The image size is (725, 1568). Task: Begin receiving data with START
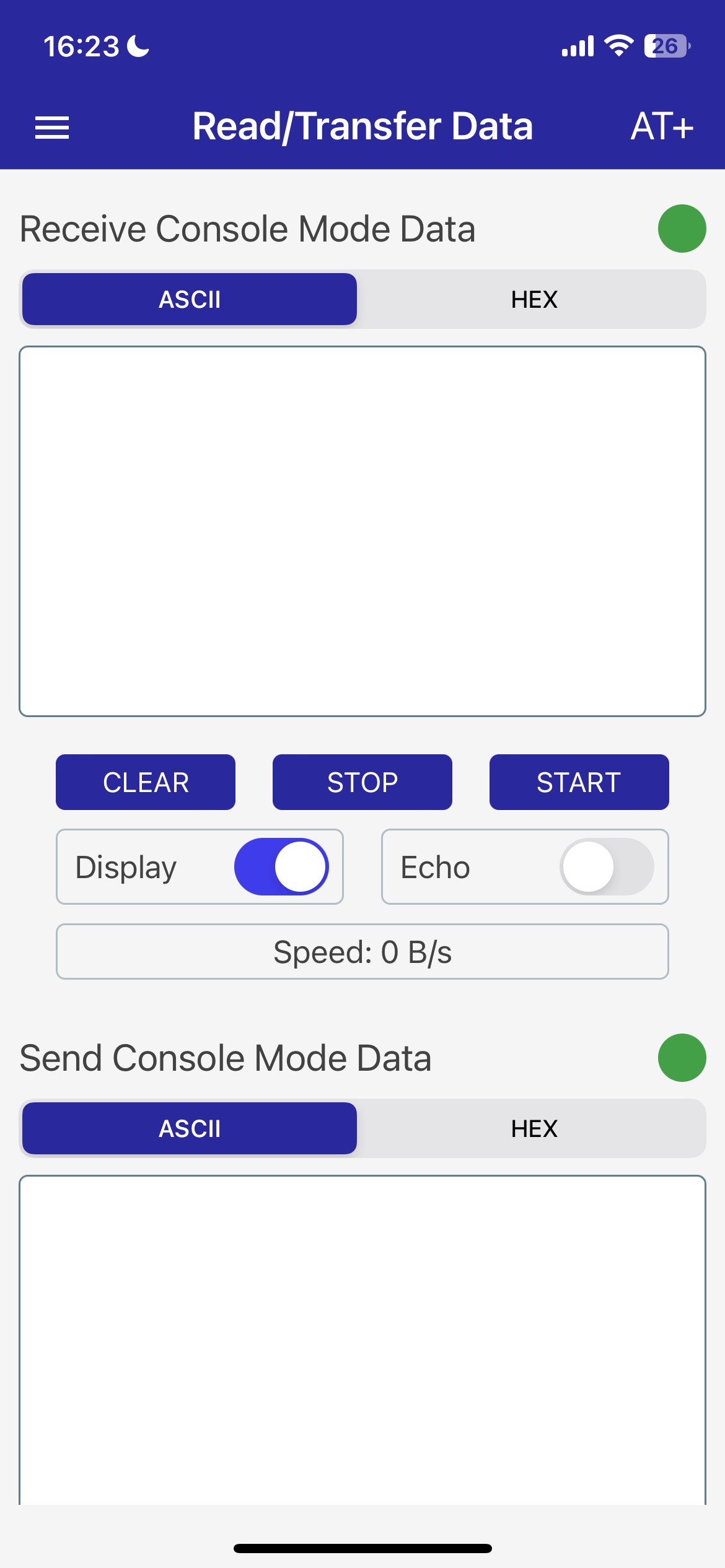[x=579, y=782]
